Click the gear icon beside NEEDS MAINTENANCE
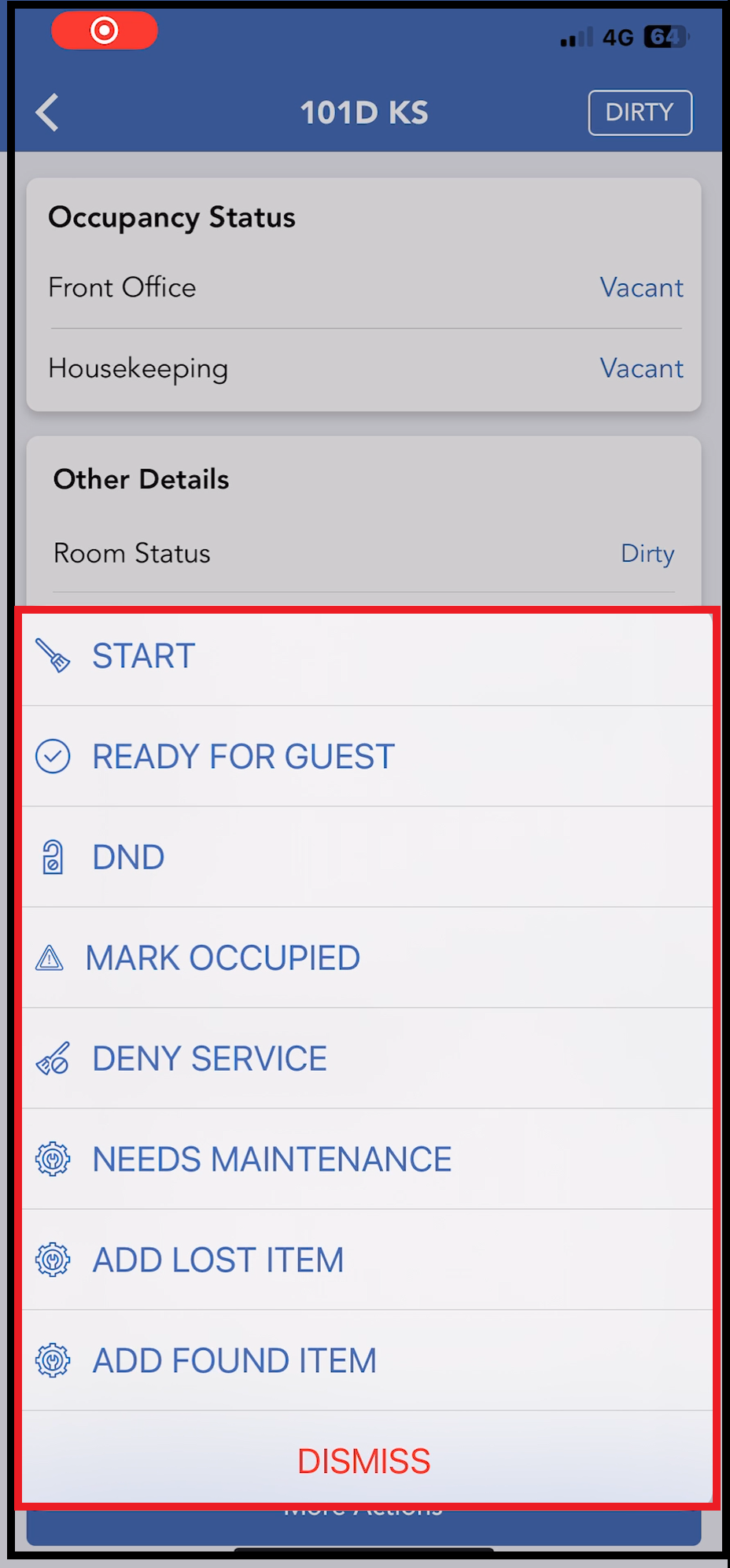The image size is (730, 1568). 52,1158
